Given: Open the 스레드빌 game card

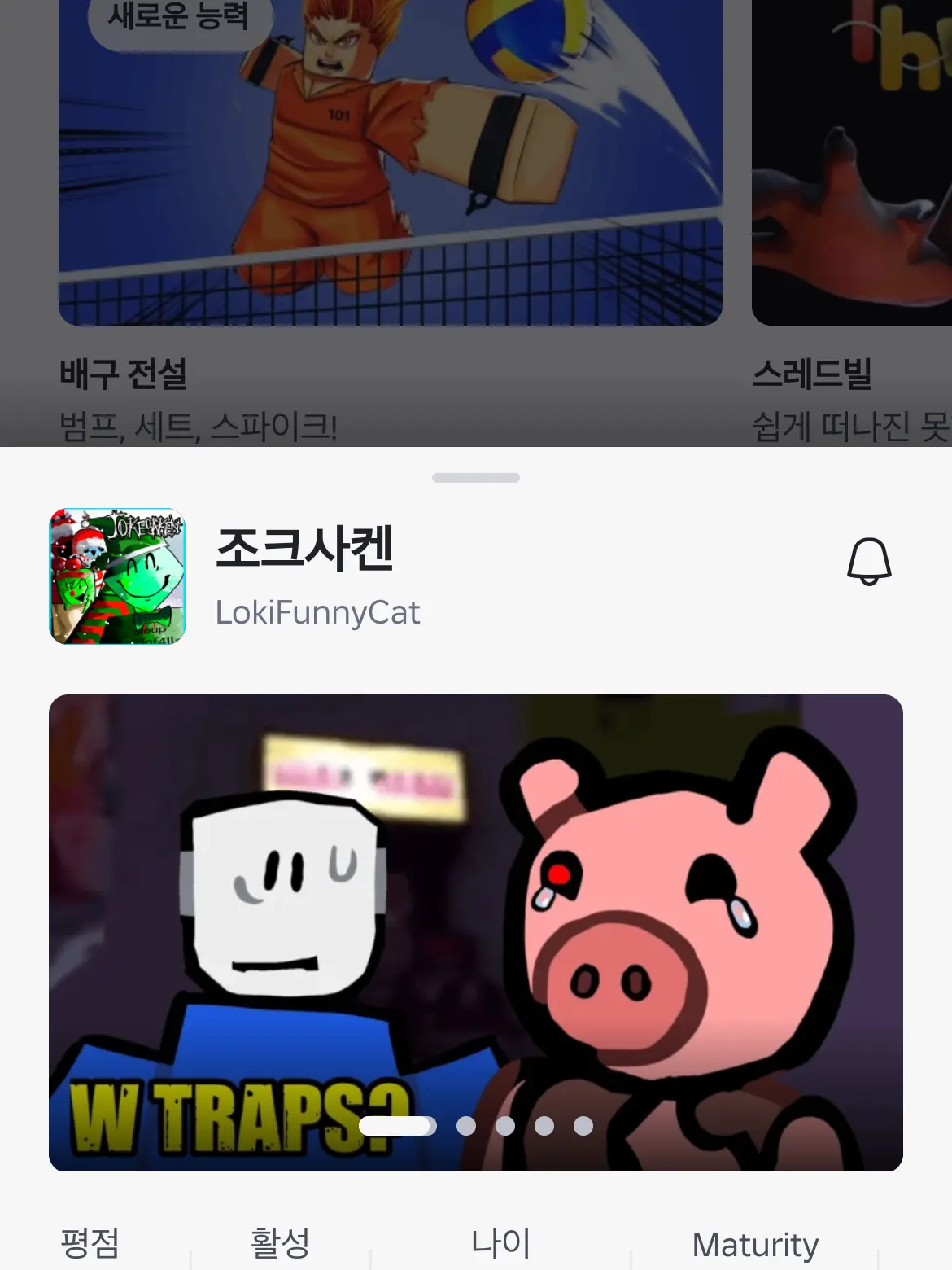Looking at the screenshot, I should pos(851,163).
